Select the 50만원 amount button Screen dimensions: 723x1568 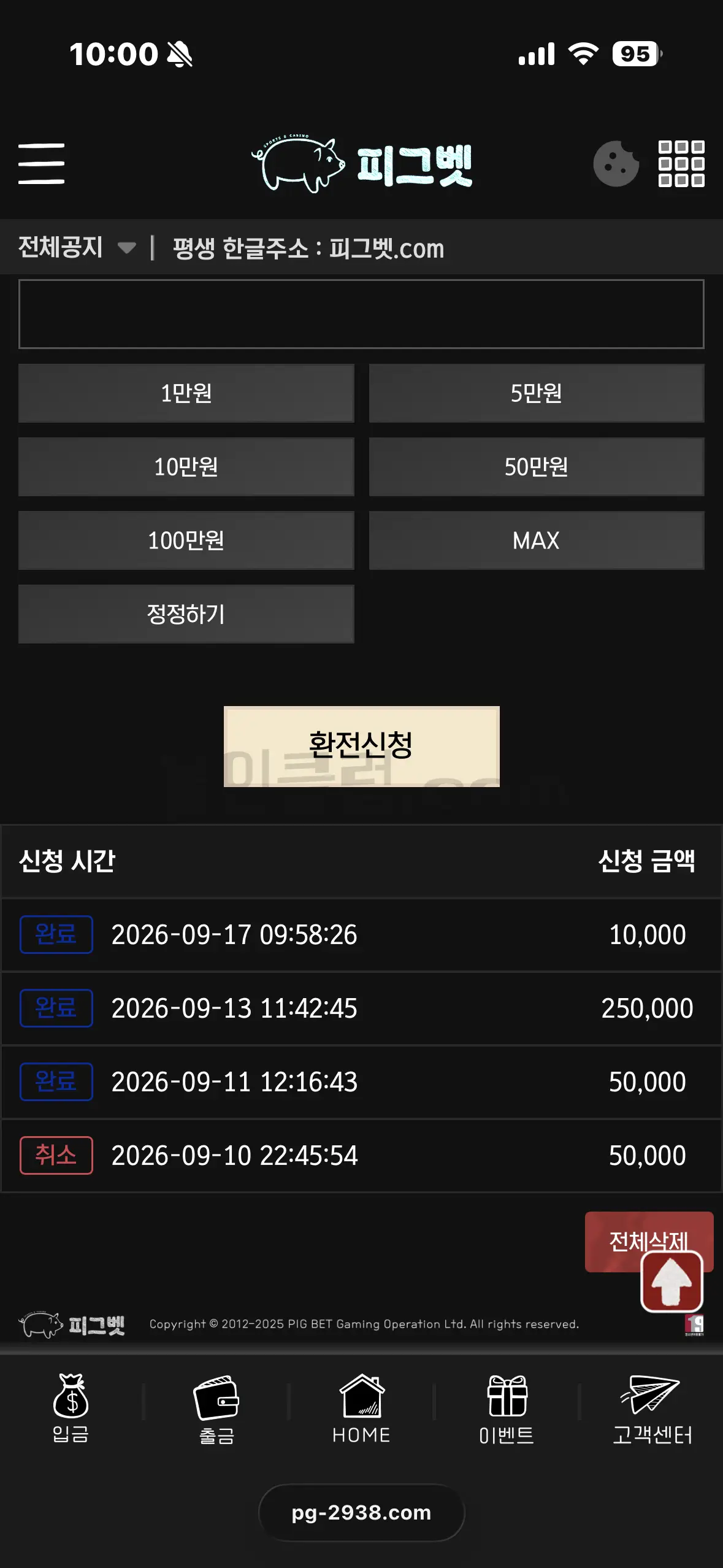[537, 467]
